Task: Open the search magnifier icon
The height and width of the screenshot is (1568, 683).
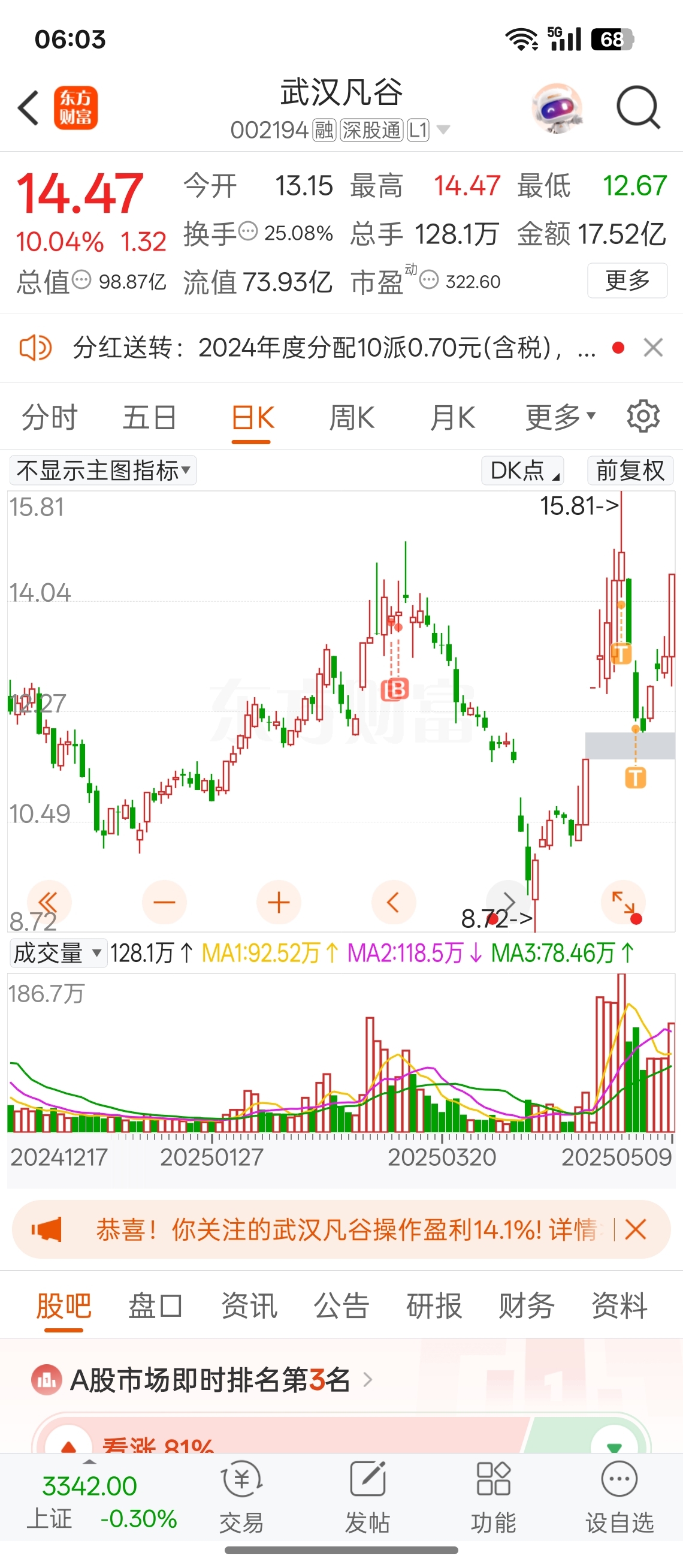Action: coord(637,108)
